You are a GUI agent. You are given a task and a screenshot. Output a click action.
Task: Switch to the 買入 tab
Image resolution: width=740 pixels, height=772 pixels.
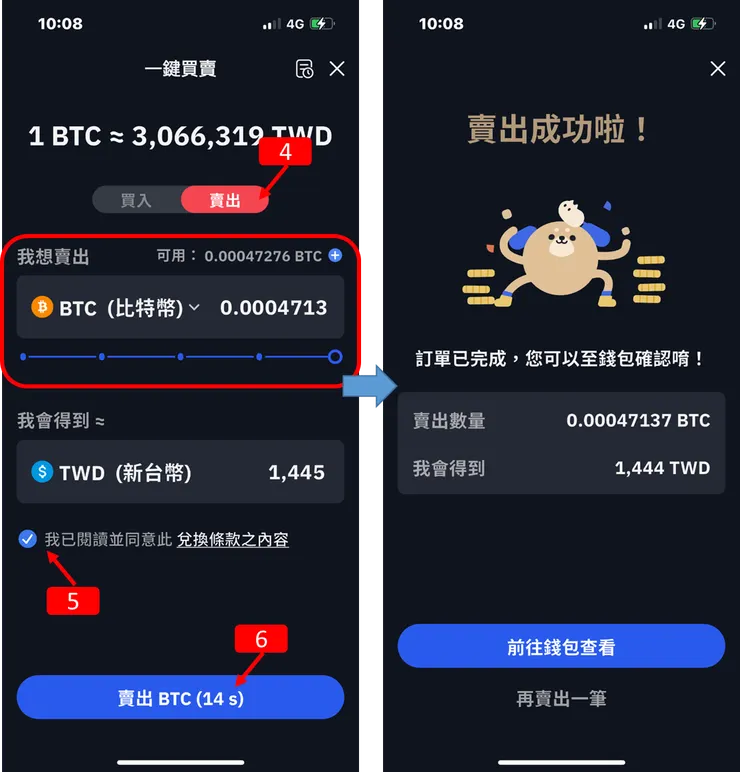[137, 199]
